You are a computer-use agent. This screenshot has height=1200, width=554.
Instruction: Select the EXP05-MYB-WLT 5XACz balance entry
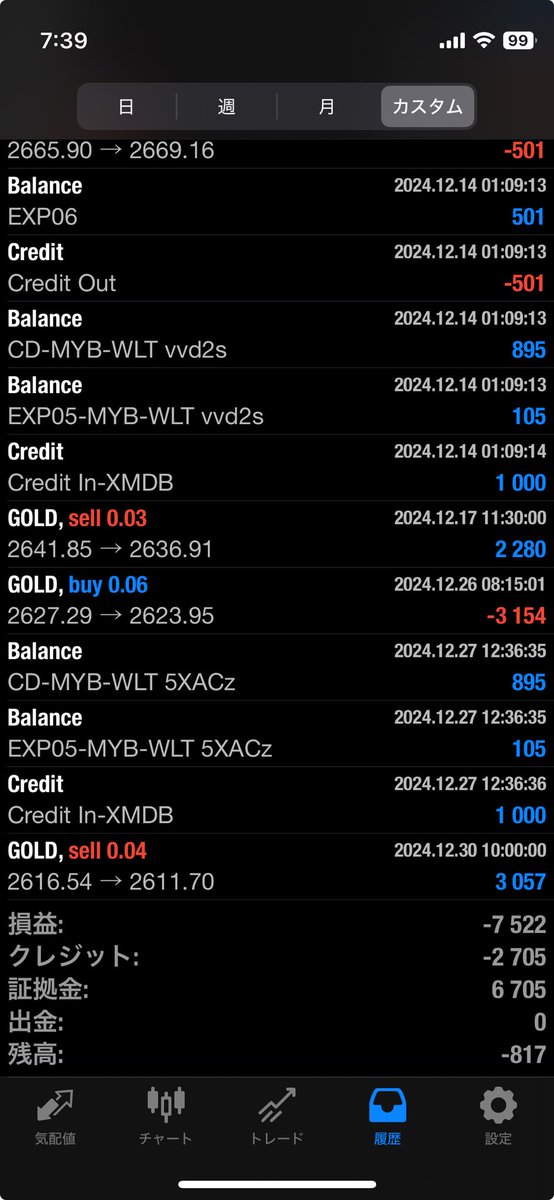[x=277, y=733]
